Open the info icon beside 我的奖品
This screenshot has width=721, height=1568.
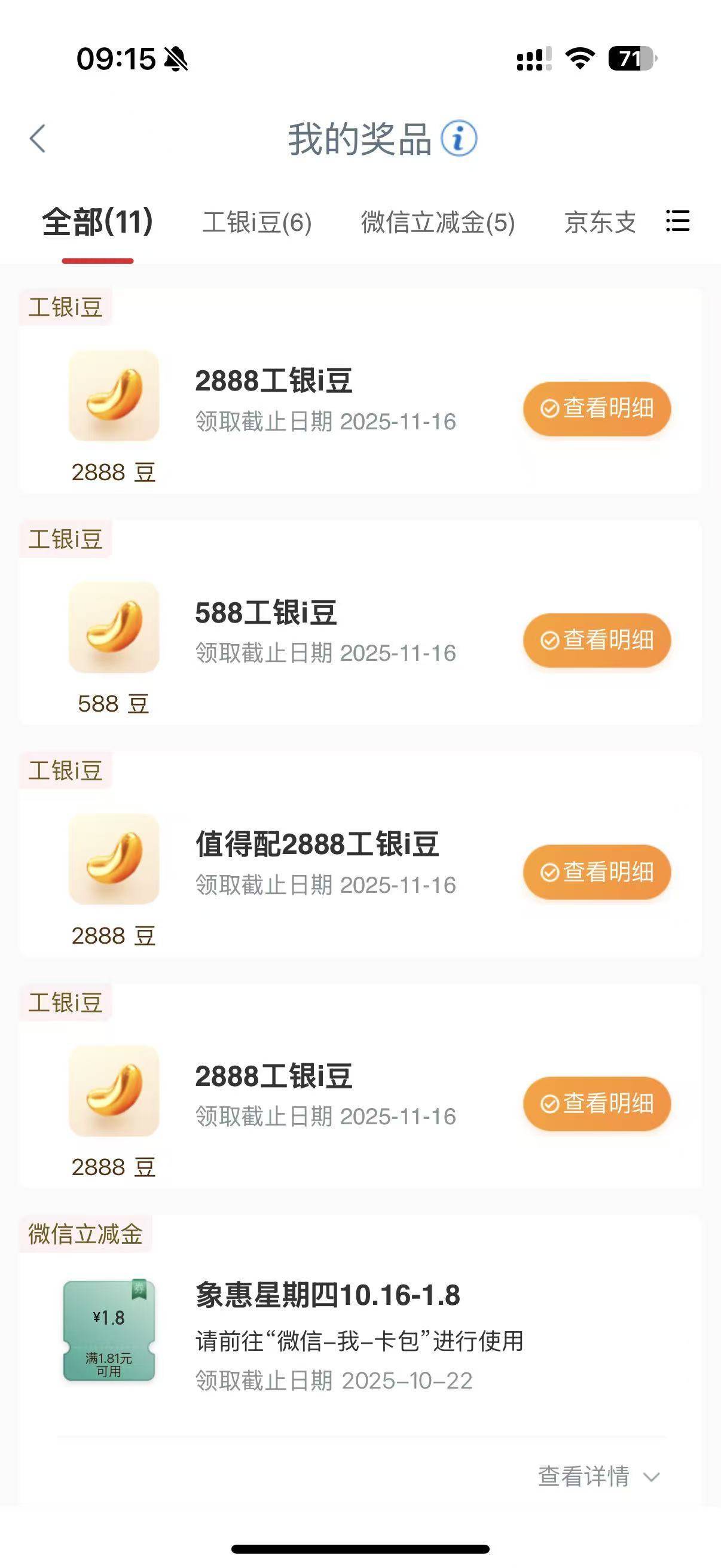[x=459, y=138]
